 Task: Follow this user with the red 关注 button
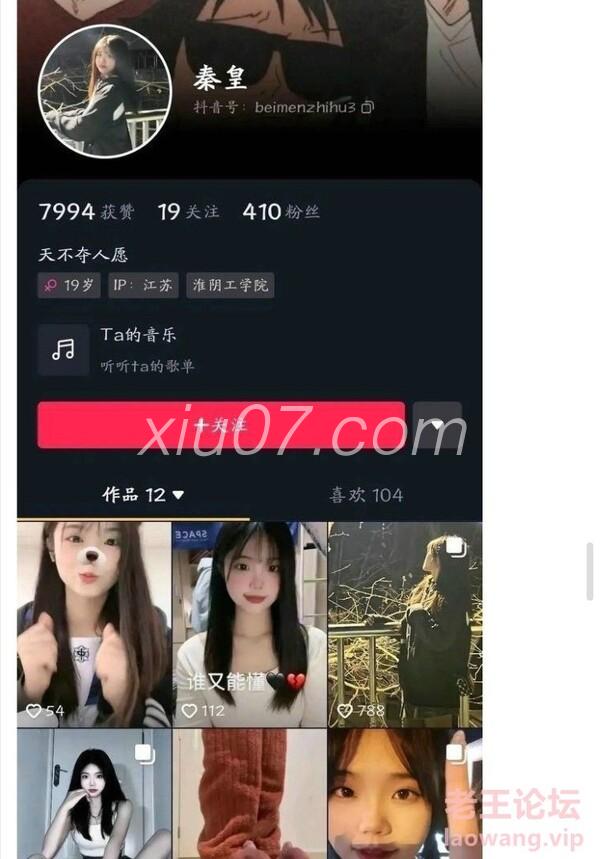click(x=221, y=425)
